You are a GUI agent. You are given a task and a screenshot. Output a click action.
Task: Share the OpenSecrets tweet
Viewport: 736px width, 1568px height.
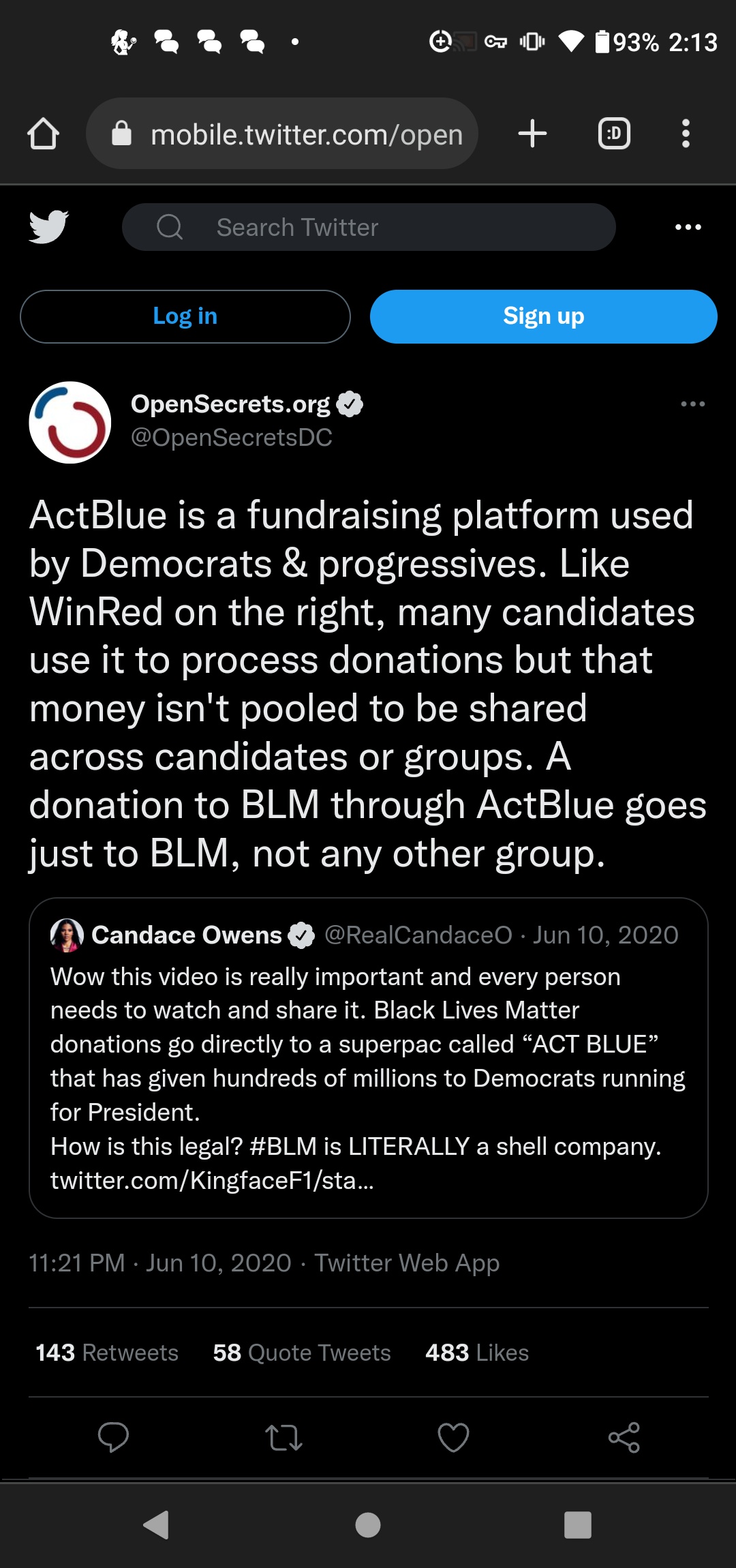click(624, 1437)
